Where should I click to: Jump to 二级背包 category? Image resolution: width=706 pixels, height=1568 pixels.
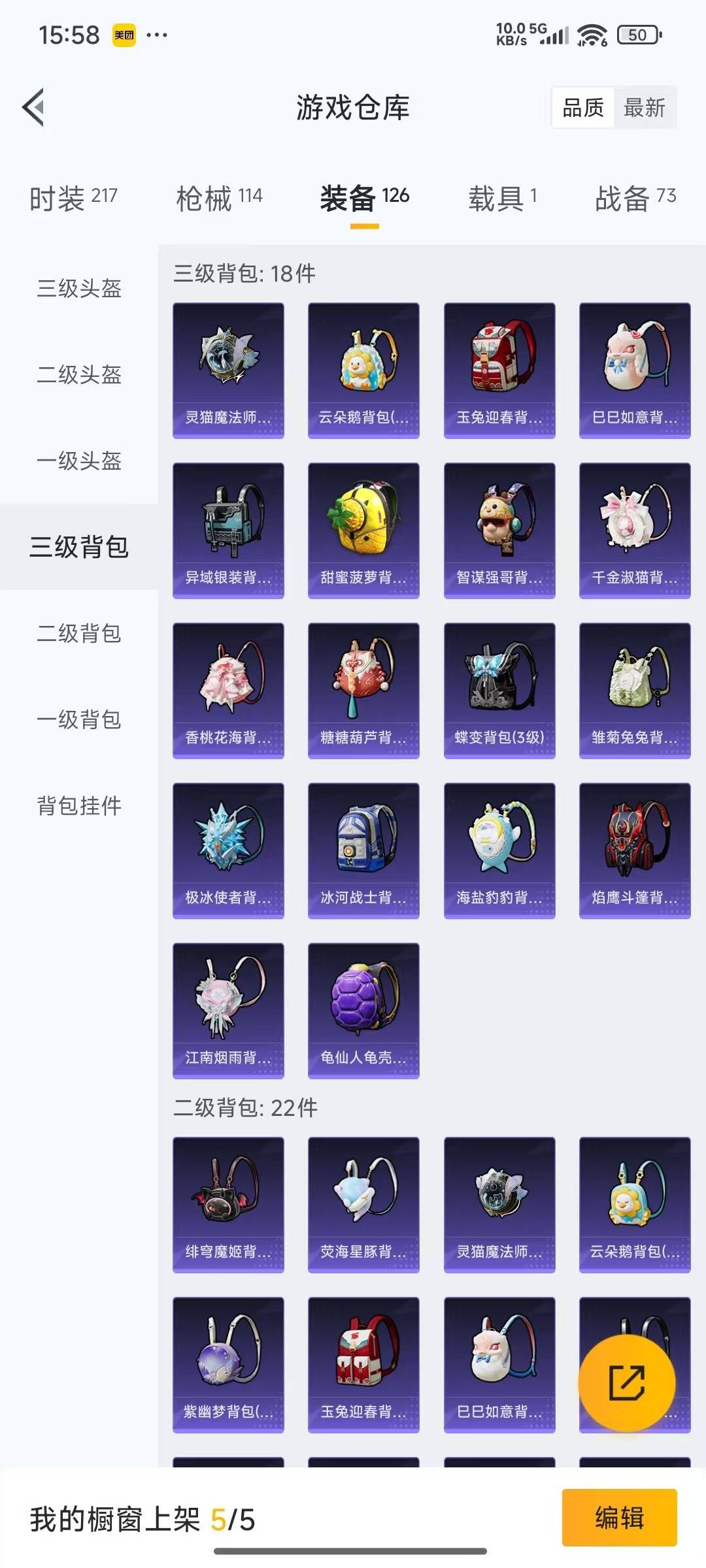coord(79,633)
